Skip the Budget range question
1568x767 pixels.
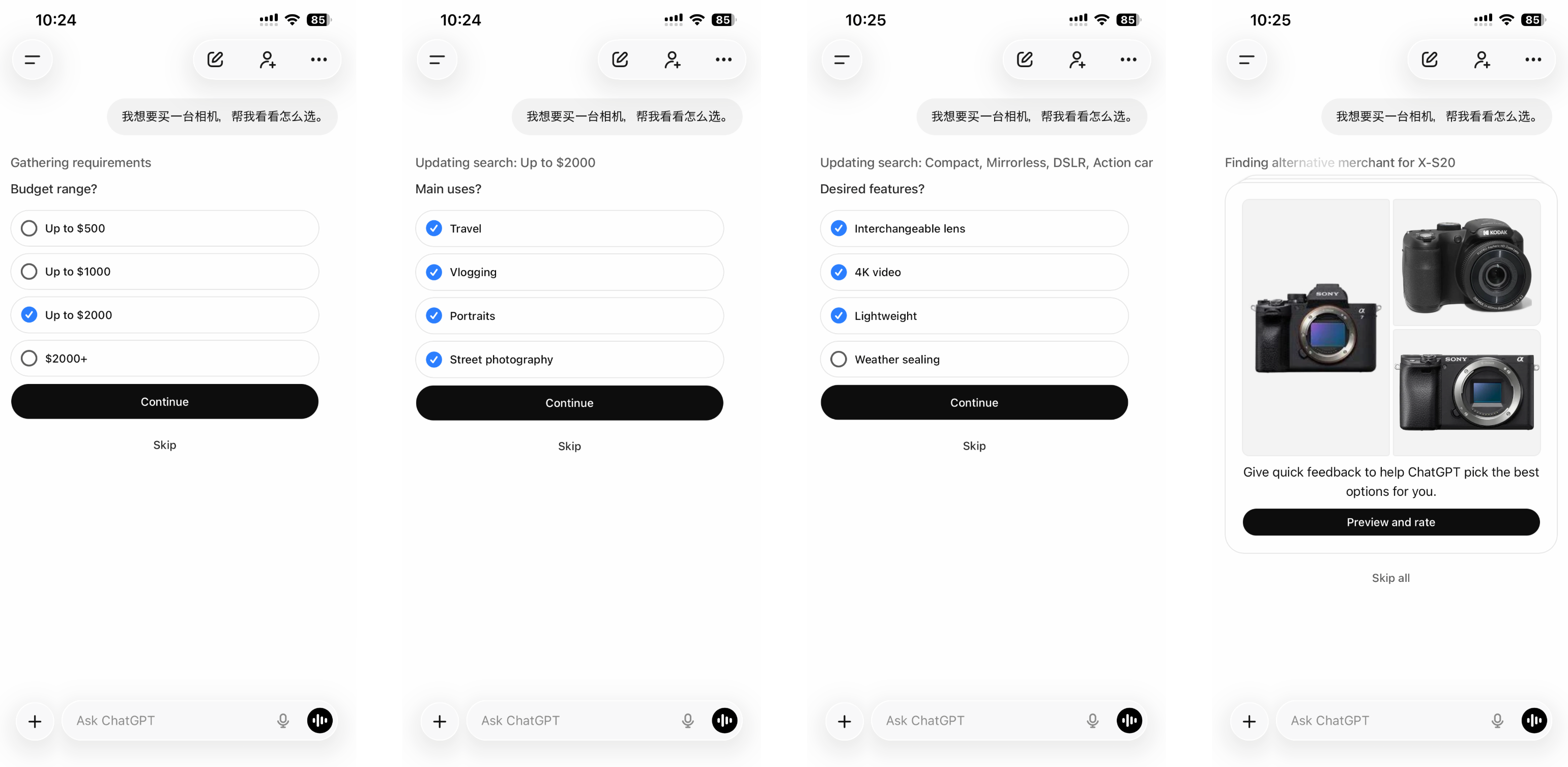pos(164,445)
